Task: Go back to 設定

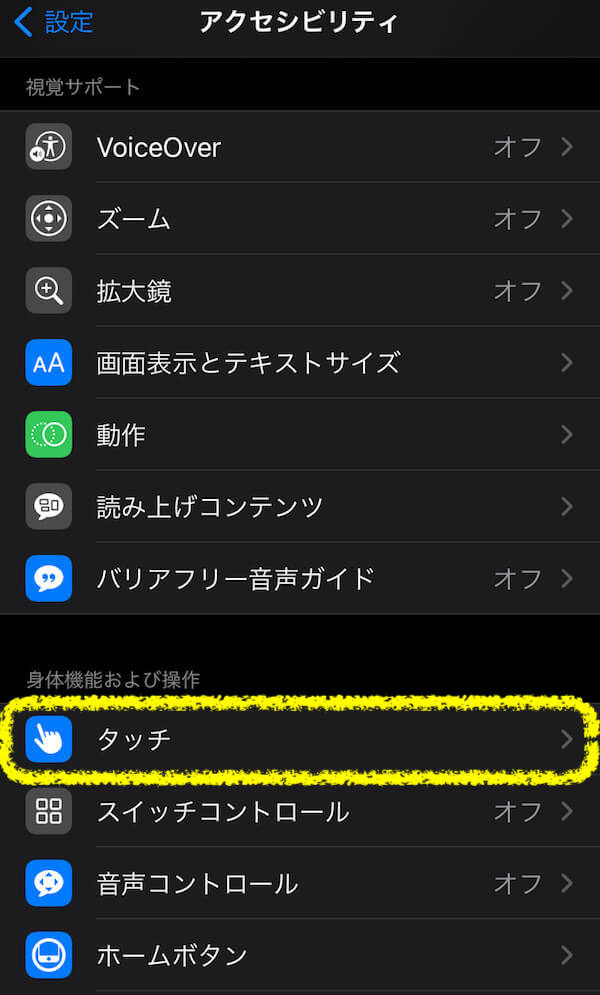Action: tap(55, 22)
